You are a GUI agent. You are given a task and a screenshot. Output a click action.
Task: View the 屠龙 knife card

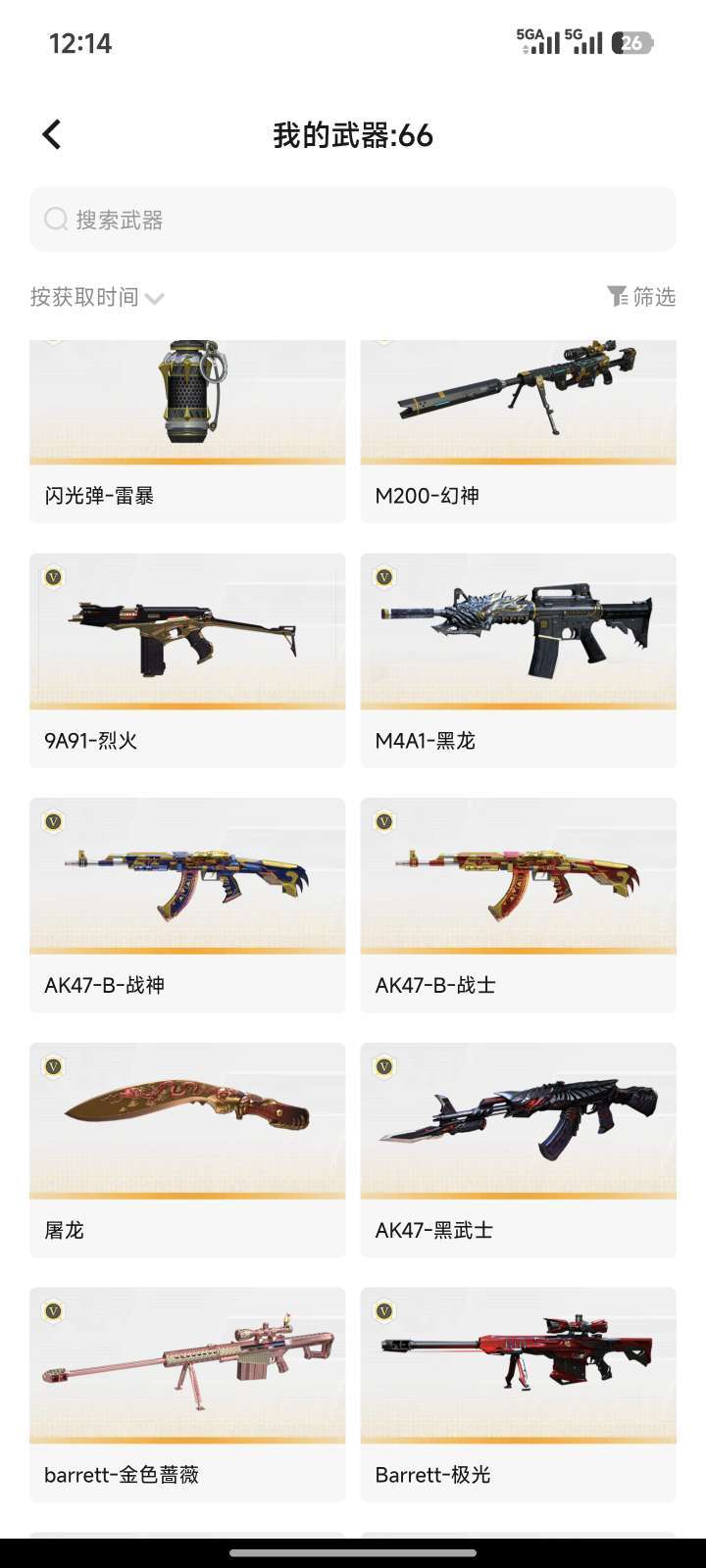click(187, 1151)
